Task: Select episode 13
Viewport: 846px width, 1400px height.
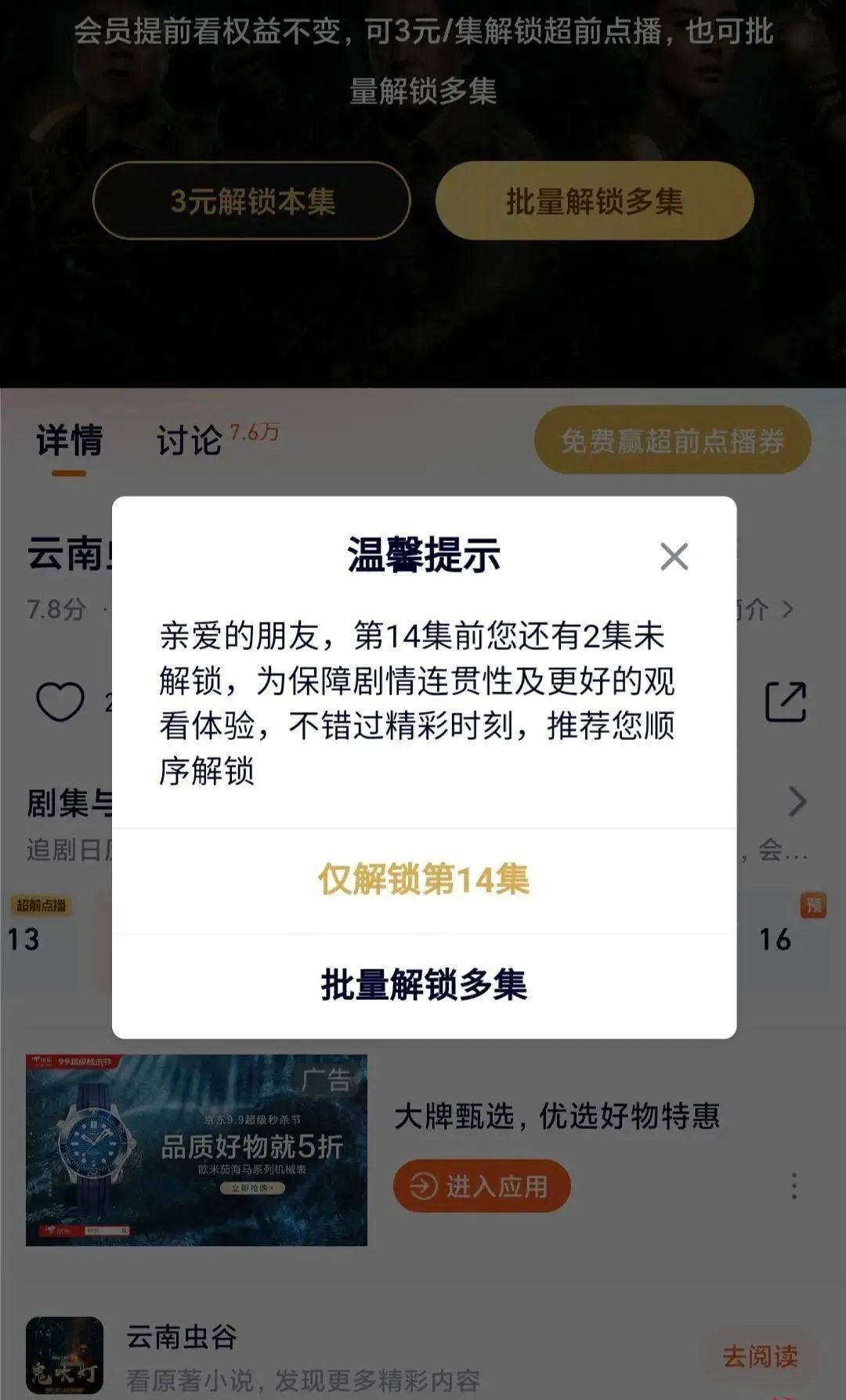Action: point(23,939)
